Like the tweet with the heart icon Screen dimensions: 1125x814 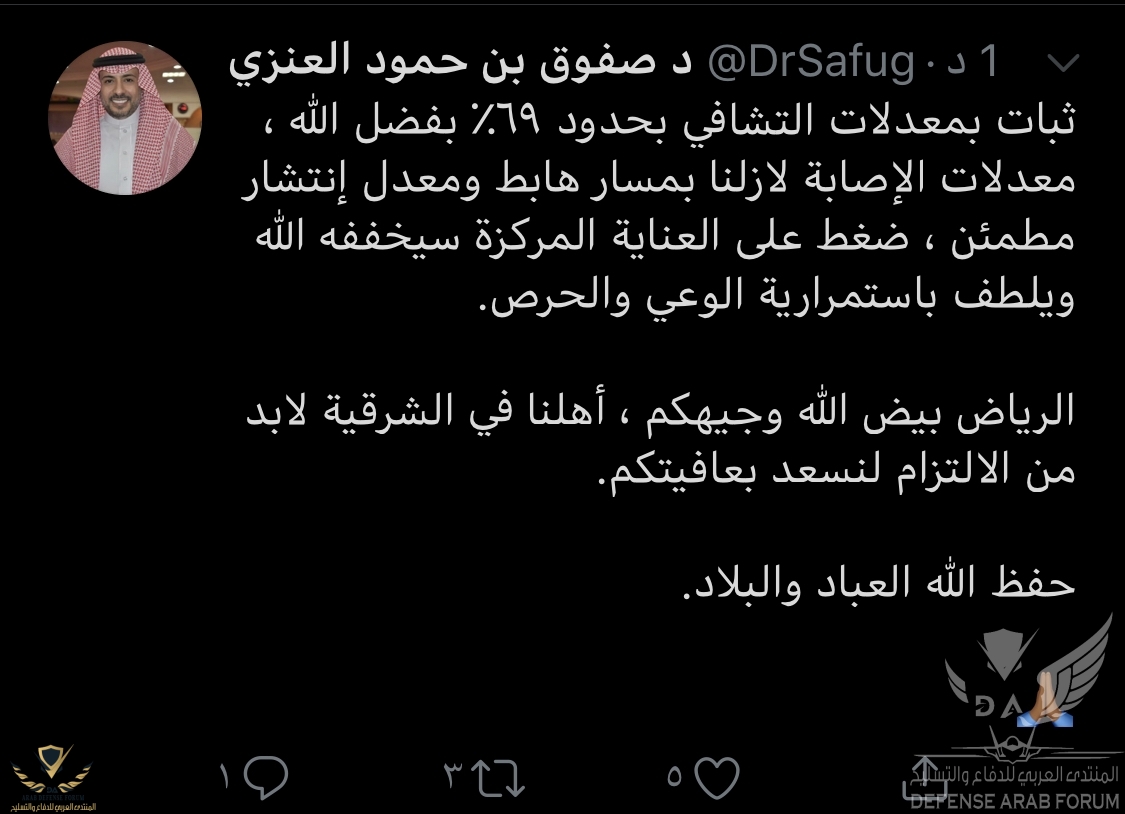pyautogui.click(x=716, y=775)
